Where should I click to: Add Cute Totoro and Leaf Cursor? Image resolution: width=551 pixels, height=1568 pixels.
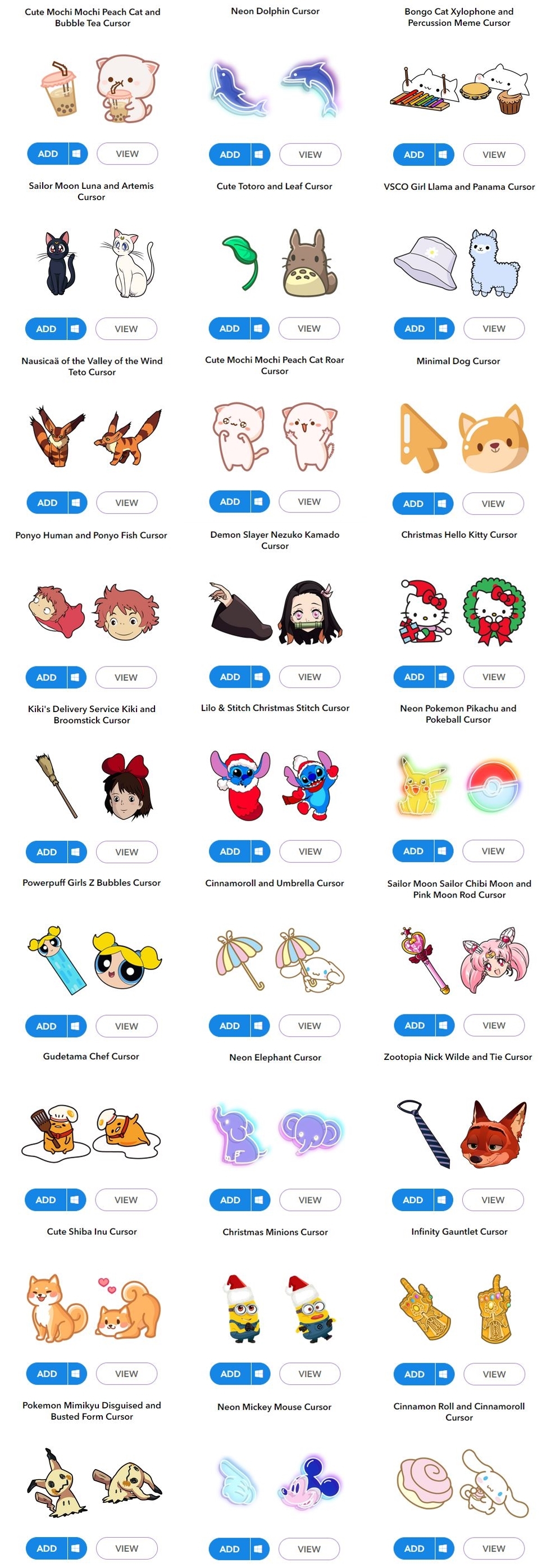(229, 329)
